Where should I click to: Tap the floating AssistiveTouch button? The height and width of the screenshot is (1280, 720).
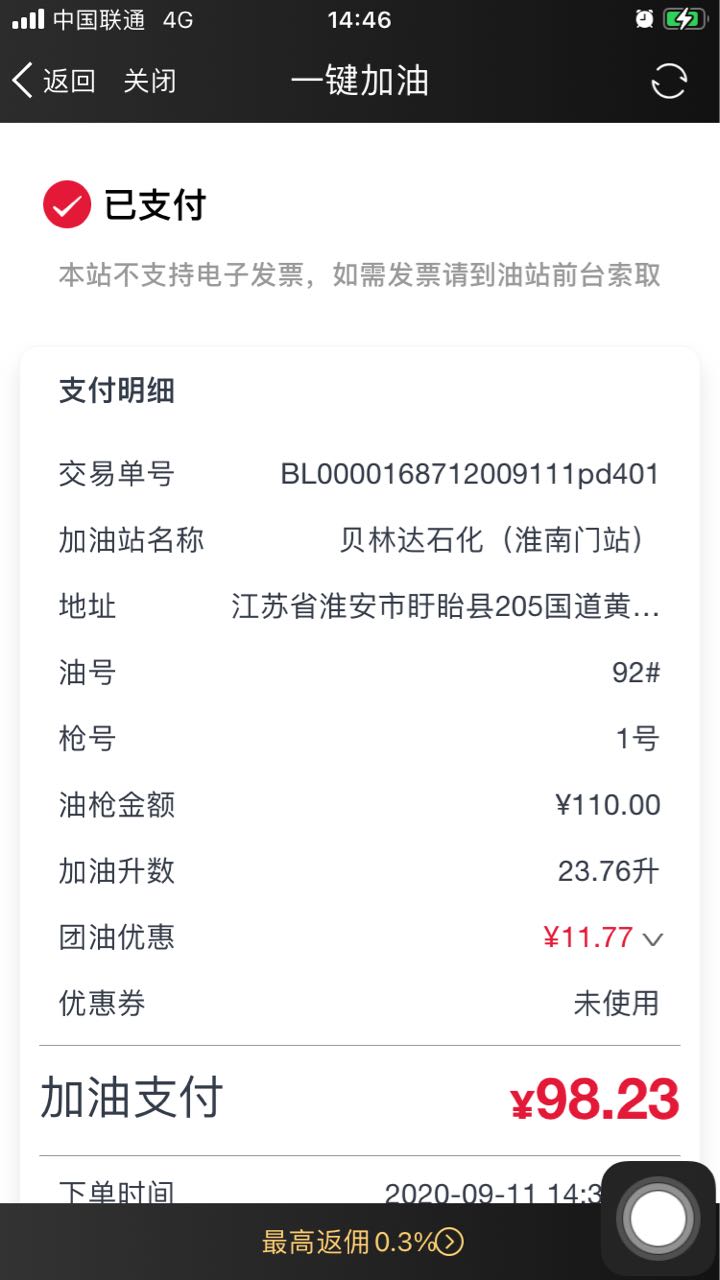[658, 1218]
